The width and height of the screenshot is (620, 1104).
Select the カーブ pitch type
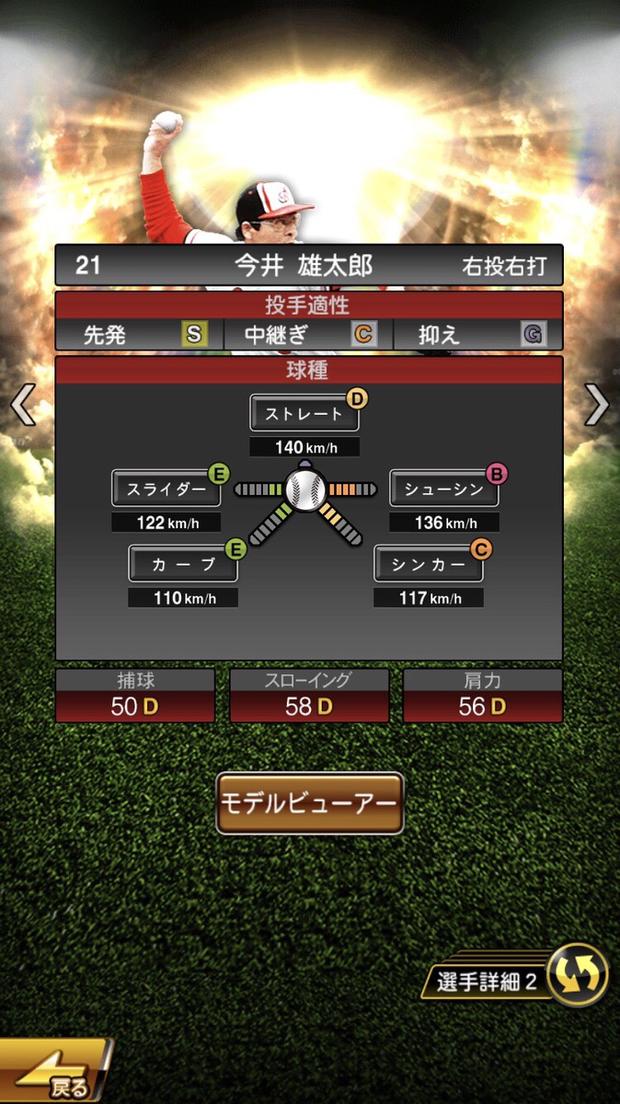click(x=183, y=563)
